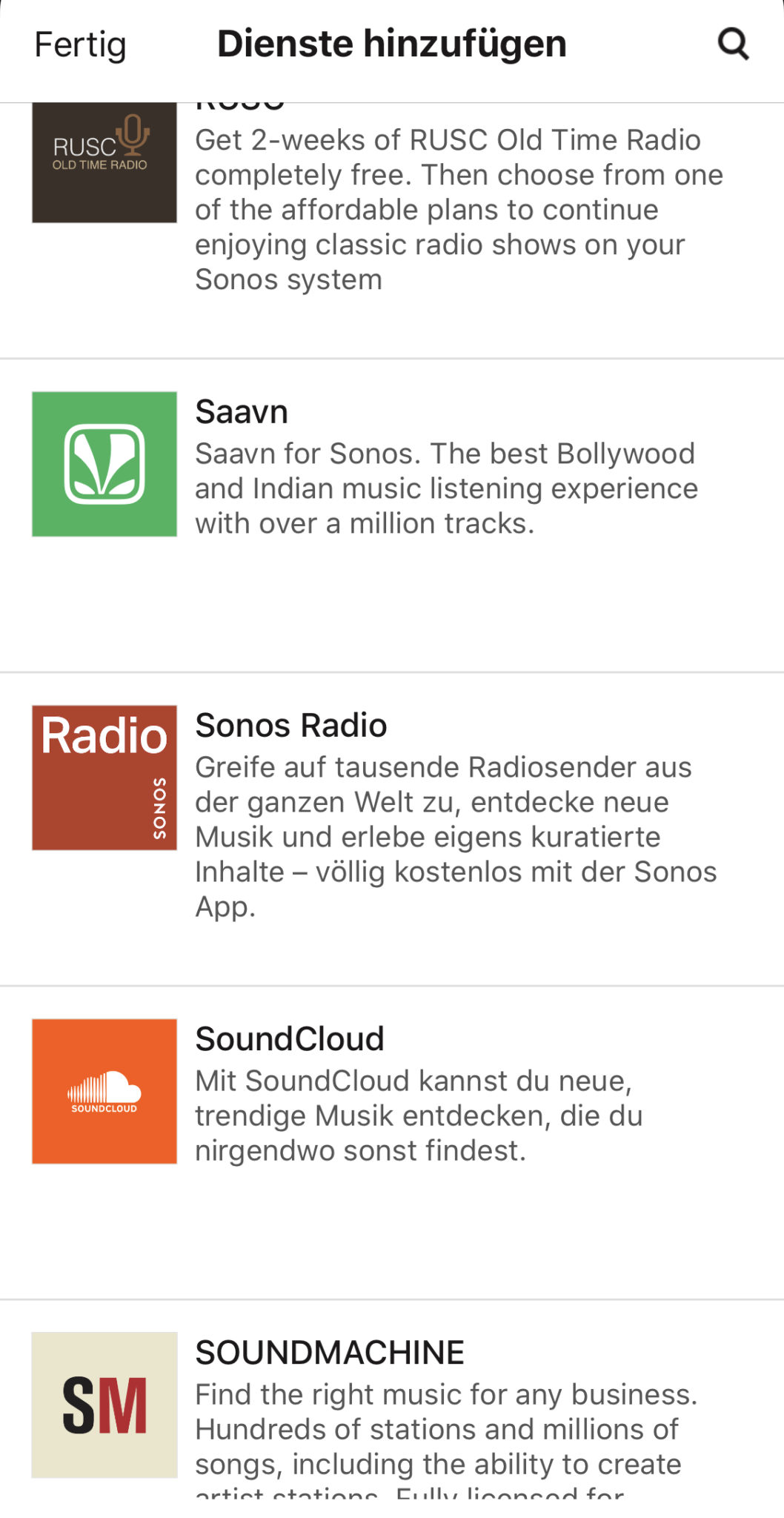This screenshot has width=784, height=1518.
Task: Open the search icon
Action: [x=733, y=44]
